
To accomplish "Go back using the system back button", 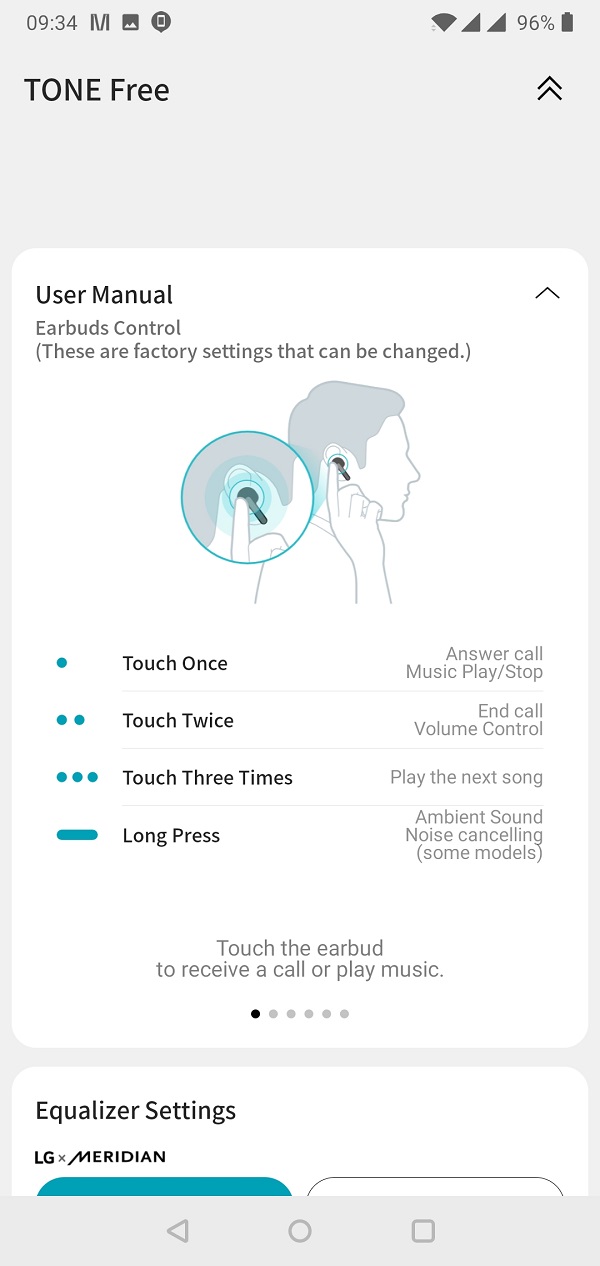I will (178, 1231).
